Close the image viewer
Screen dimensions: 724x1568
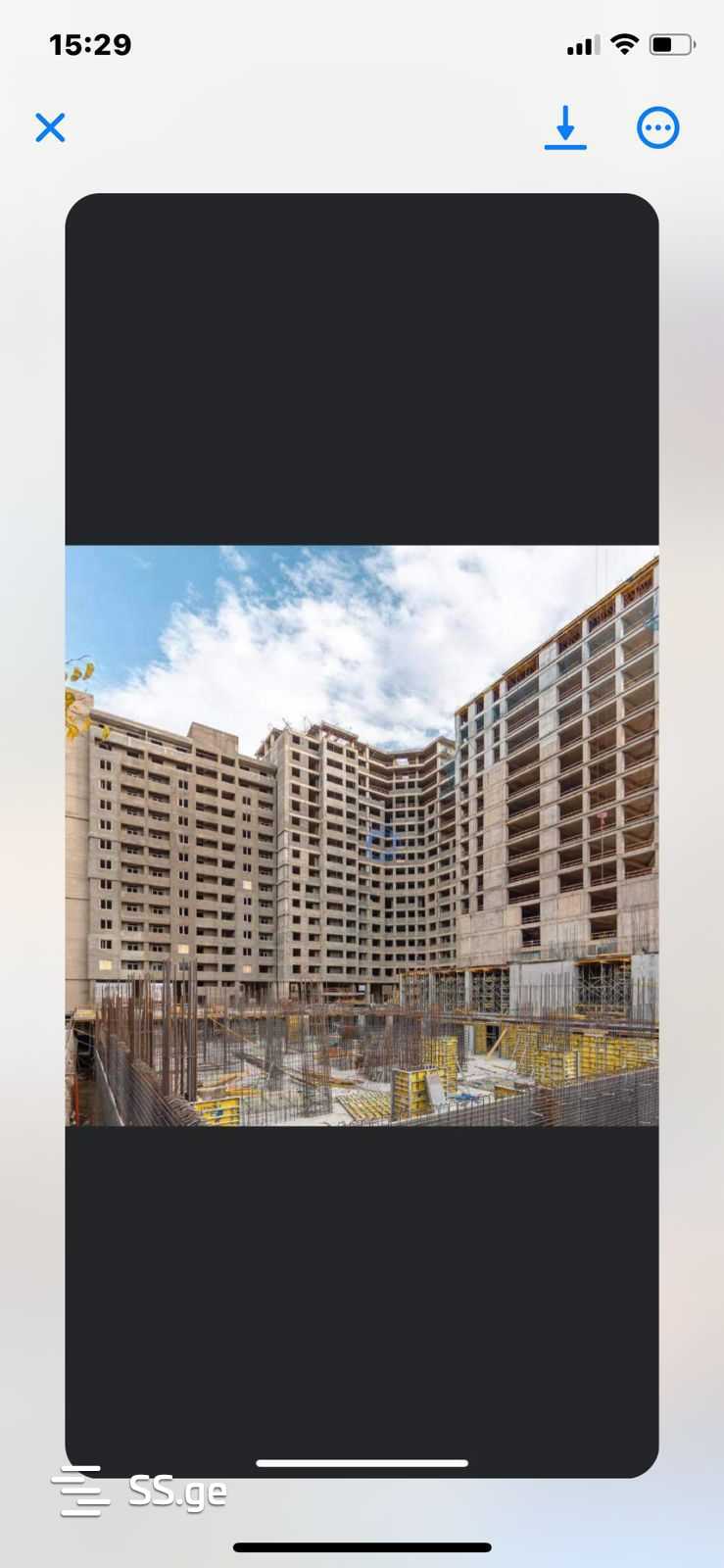(50, 127)
